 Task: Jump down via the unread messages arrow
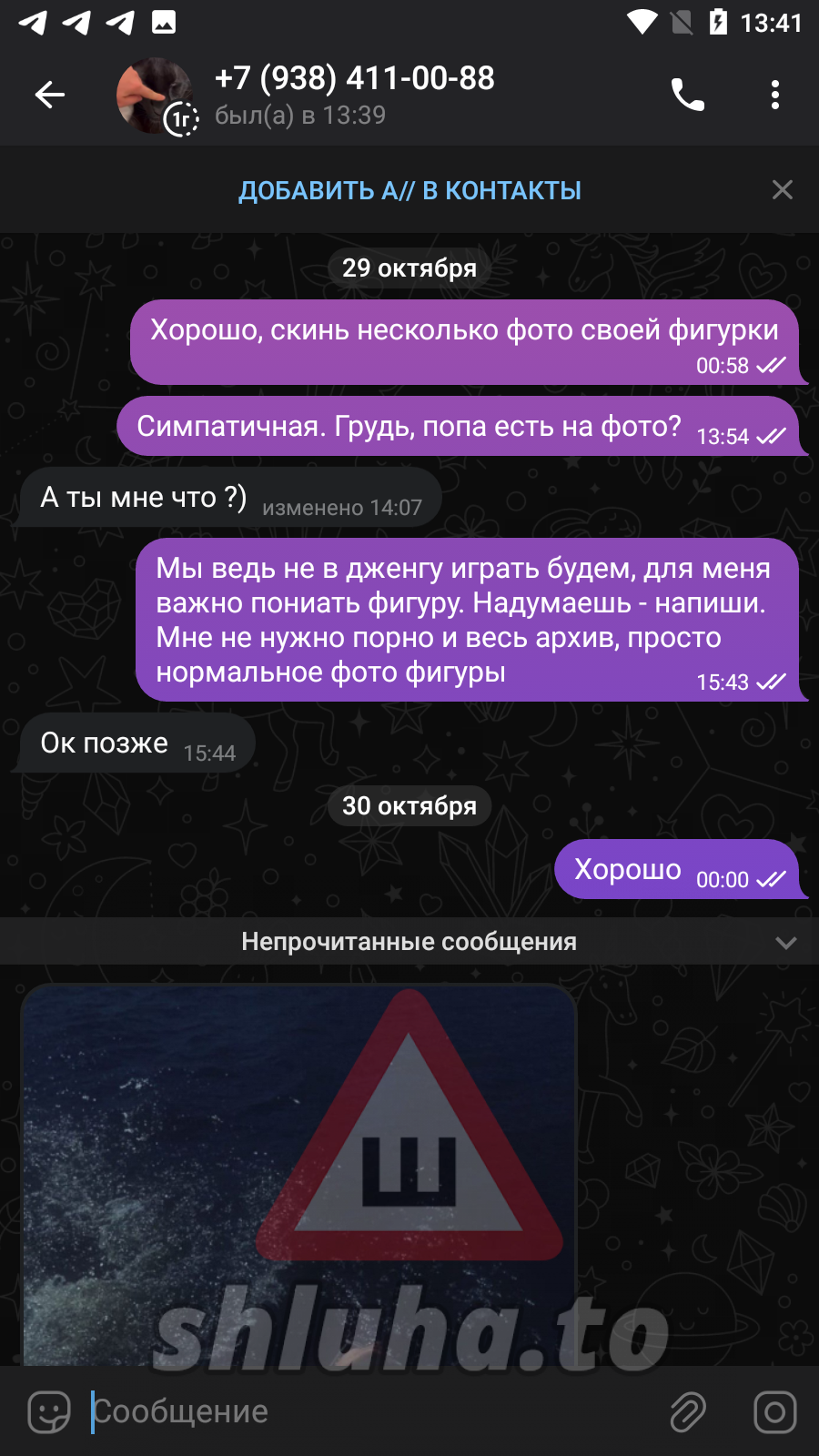tap(785, 943)
